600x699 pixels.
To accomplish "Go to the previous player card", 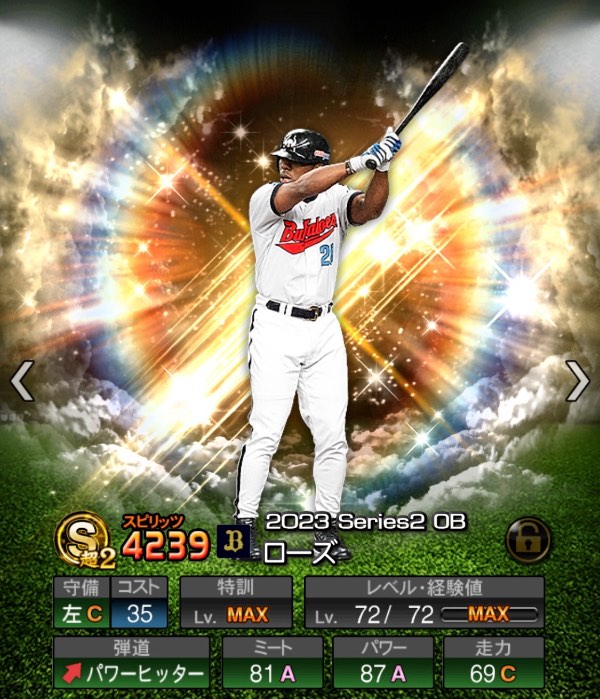I will pos(21,381).
